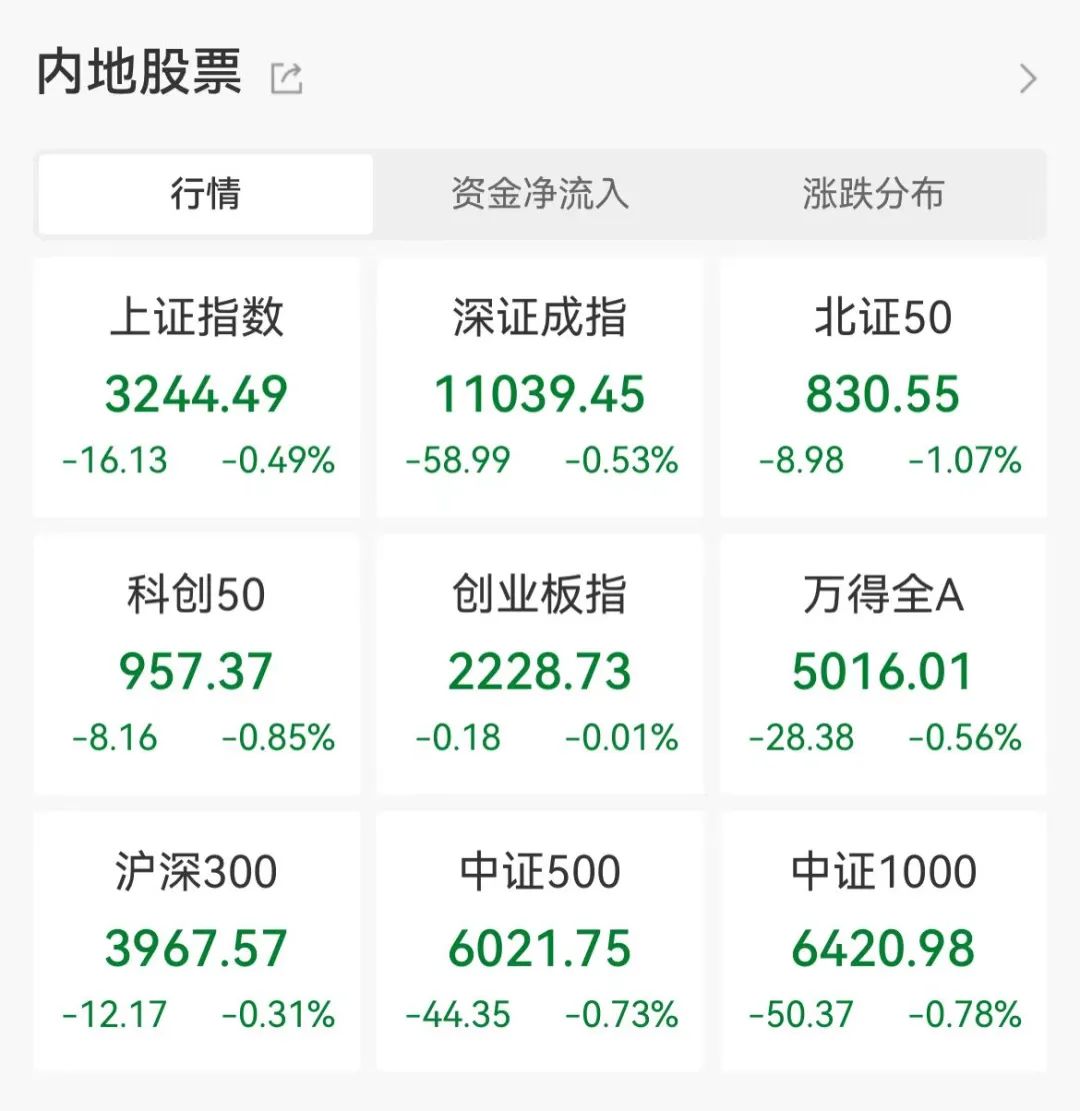Select the 科创50 card
1080x1111 pixels.
tap(197, 662)
